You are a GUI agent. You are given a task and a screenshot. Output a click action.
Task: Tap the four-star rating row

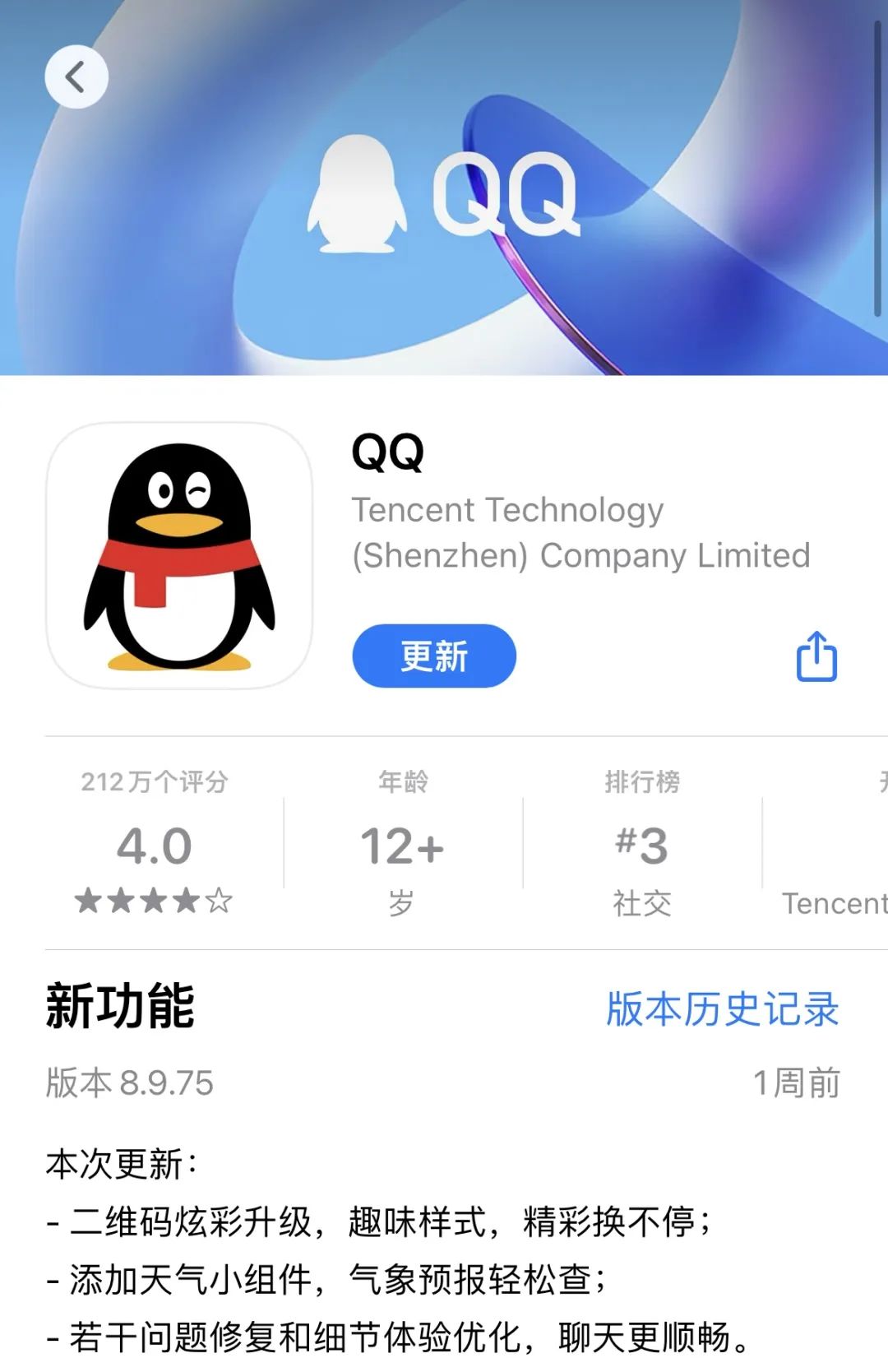click(x=152, y=901)
